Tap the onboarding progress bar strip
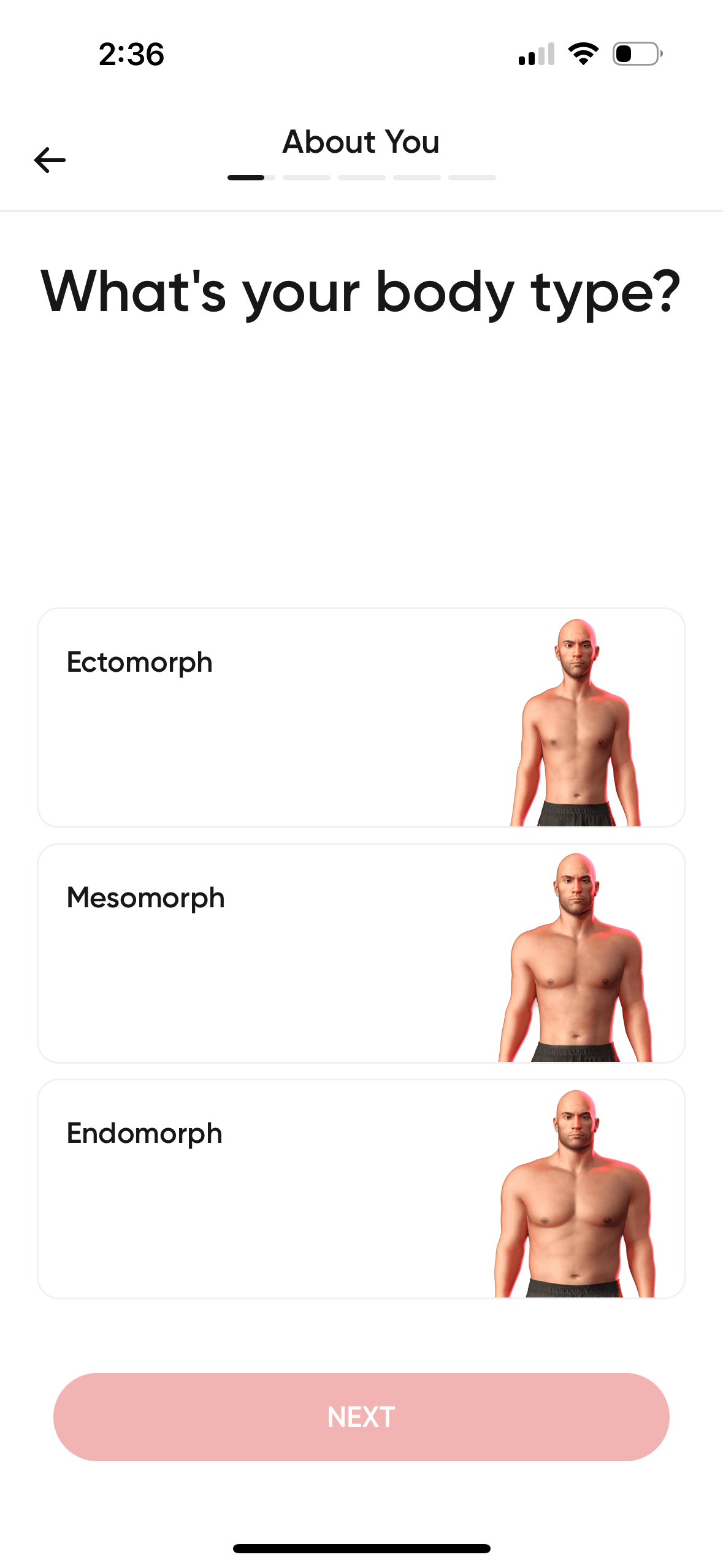 click(361, 177)
